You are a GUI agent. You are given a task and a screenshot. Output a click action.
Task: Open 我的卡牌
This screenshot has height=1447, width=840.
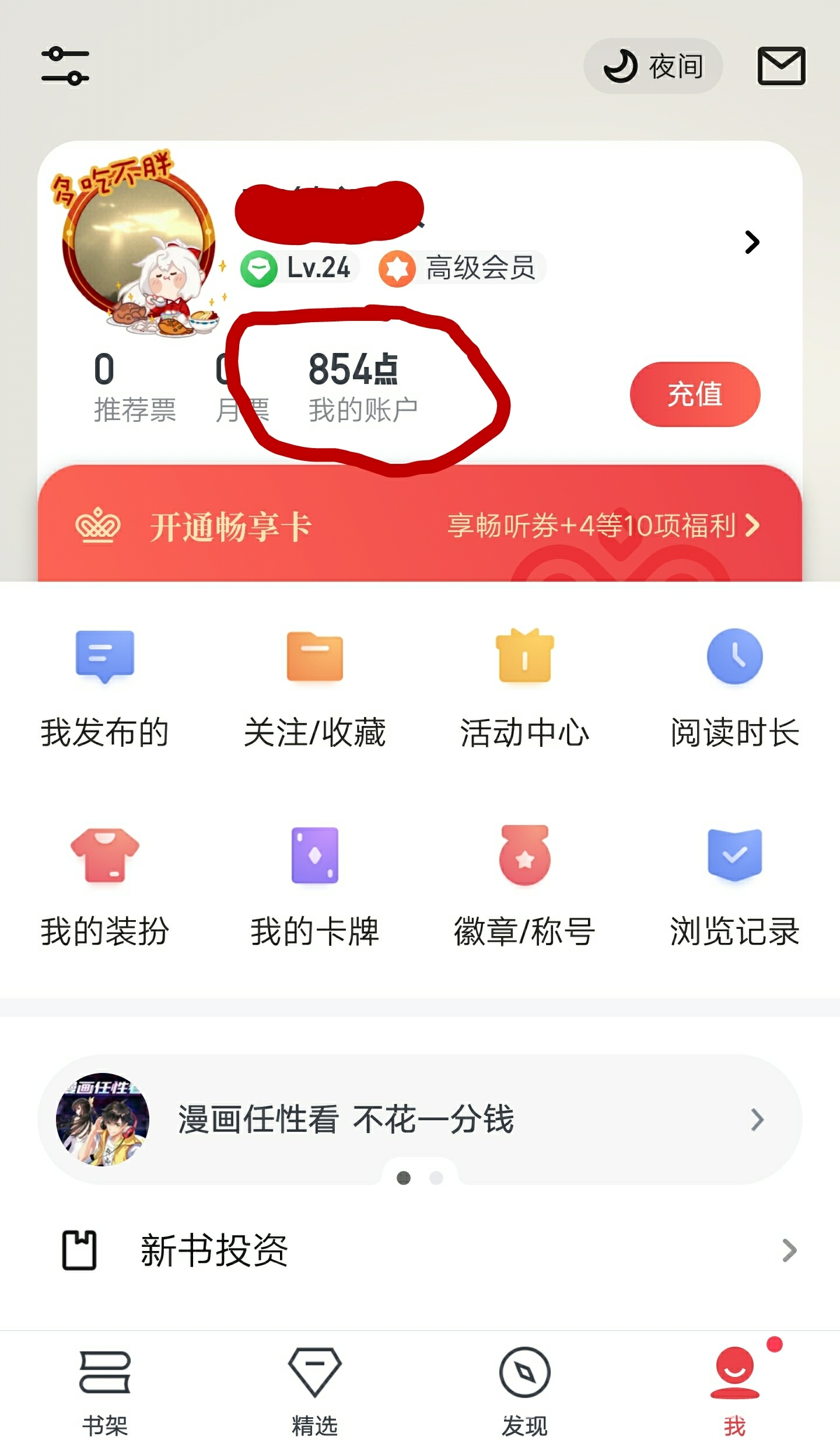(315, 887)
